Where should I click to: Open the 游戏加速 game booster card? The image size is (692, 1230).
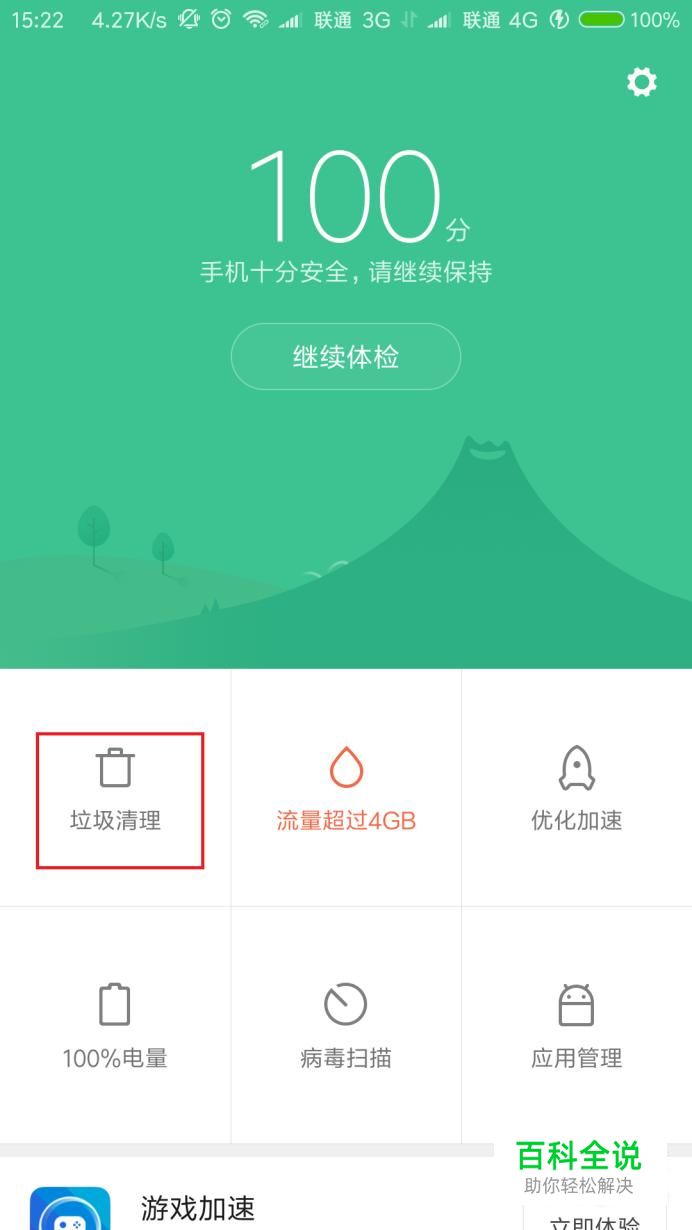[200, 1207]
